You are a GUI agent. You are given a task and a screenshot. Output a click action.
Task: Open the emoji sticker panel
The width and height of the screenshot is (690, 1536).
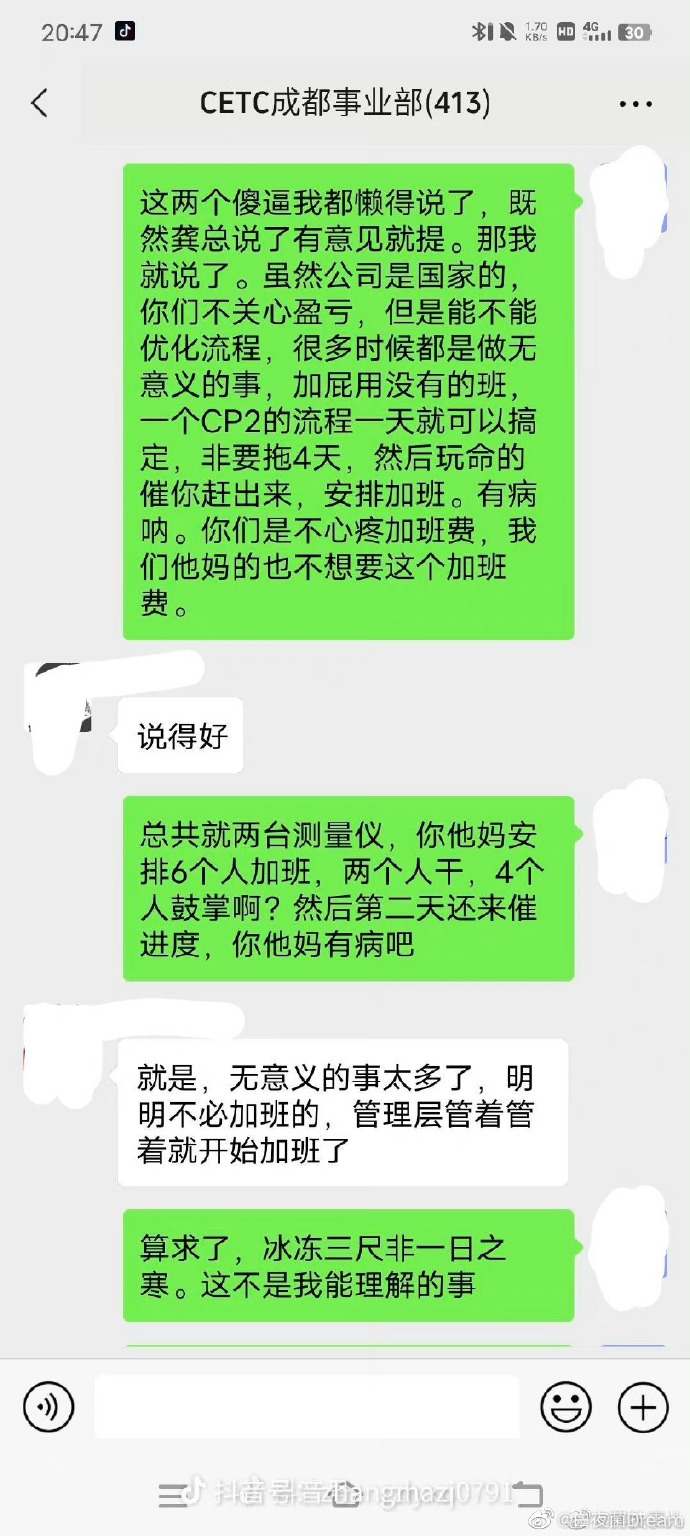coord(566,1407)
